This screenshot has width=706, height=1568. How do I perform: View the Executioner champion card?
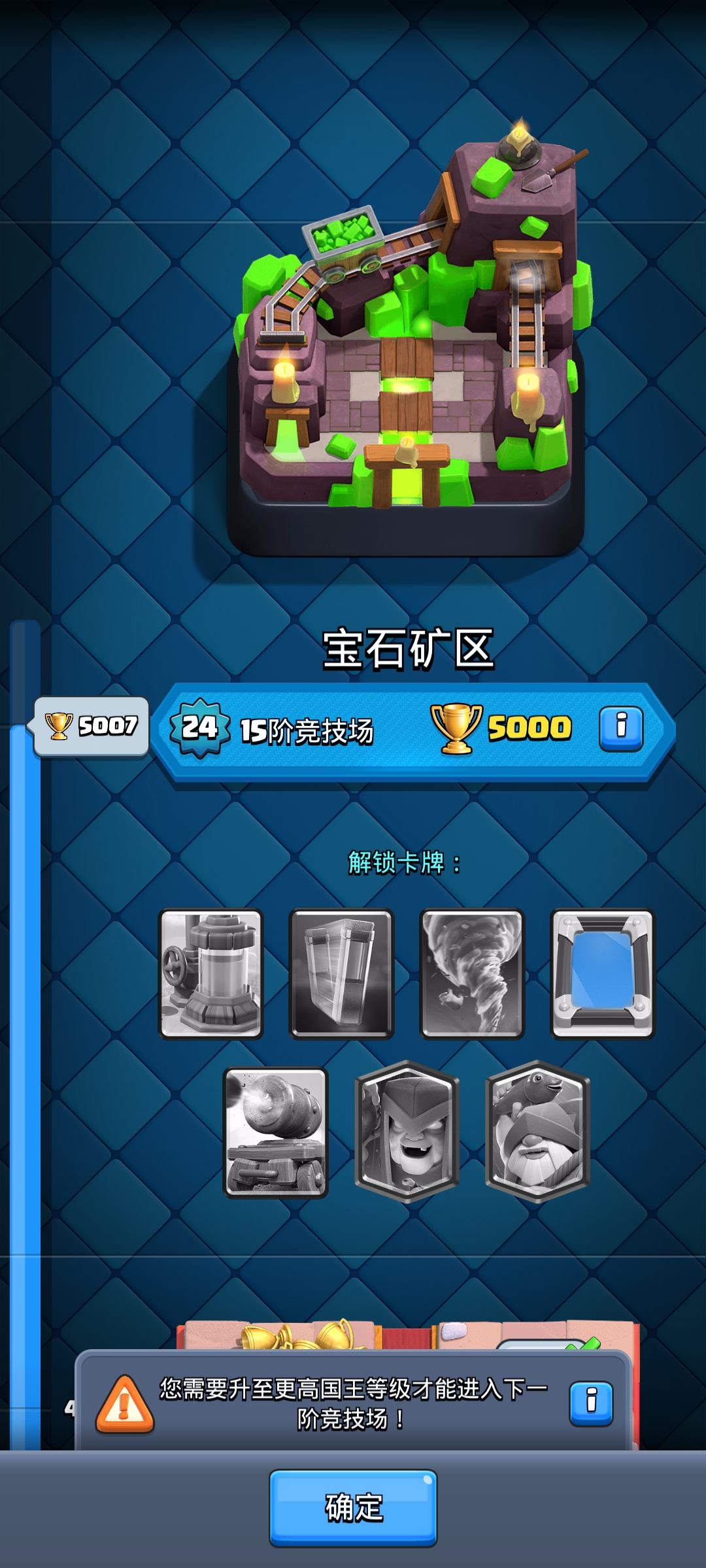tap(407, 1132)
